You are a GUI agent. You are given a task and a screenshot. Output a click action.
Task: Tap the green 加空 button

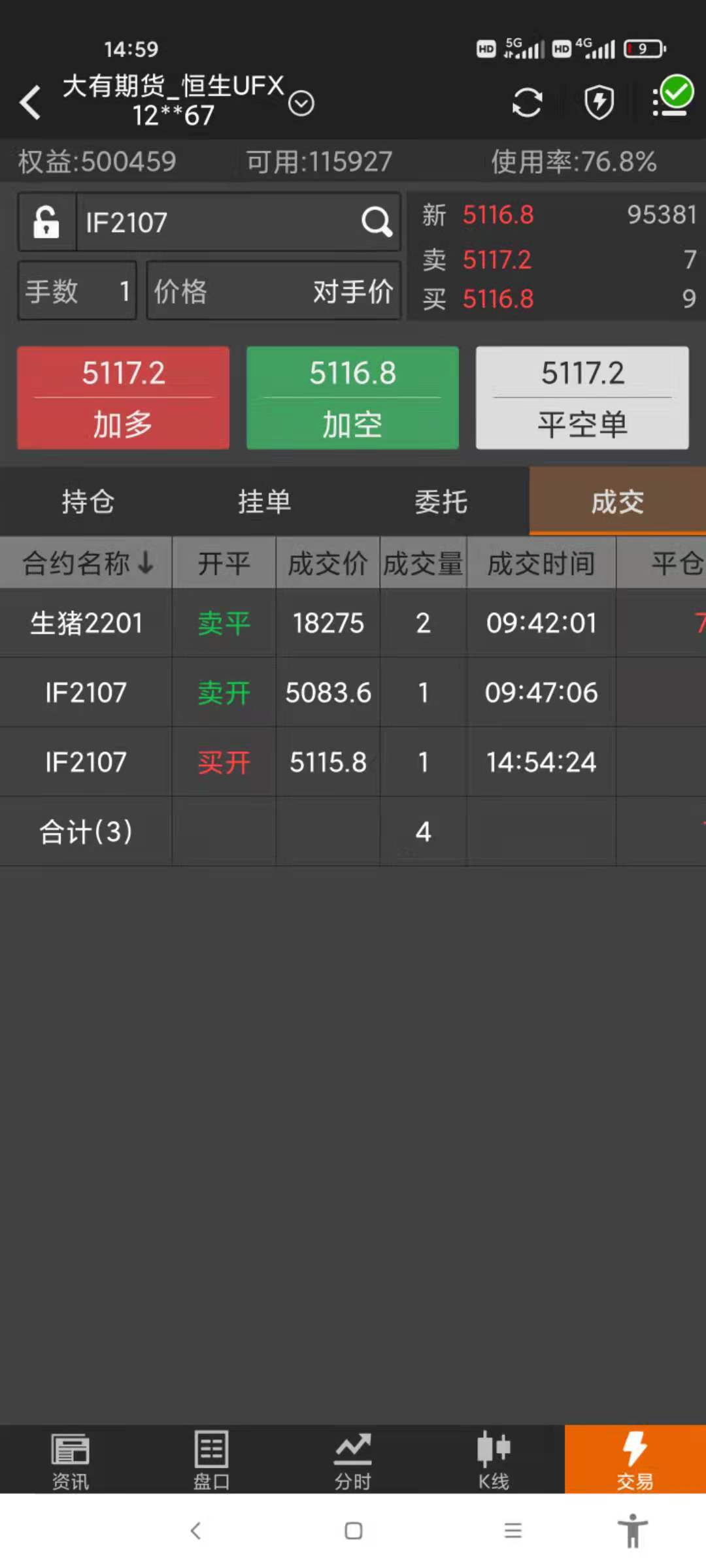tap(352, 397)
